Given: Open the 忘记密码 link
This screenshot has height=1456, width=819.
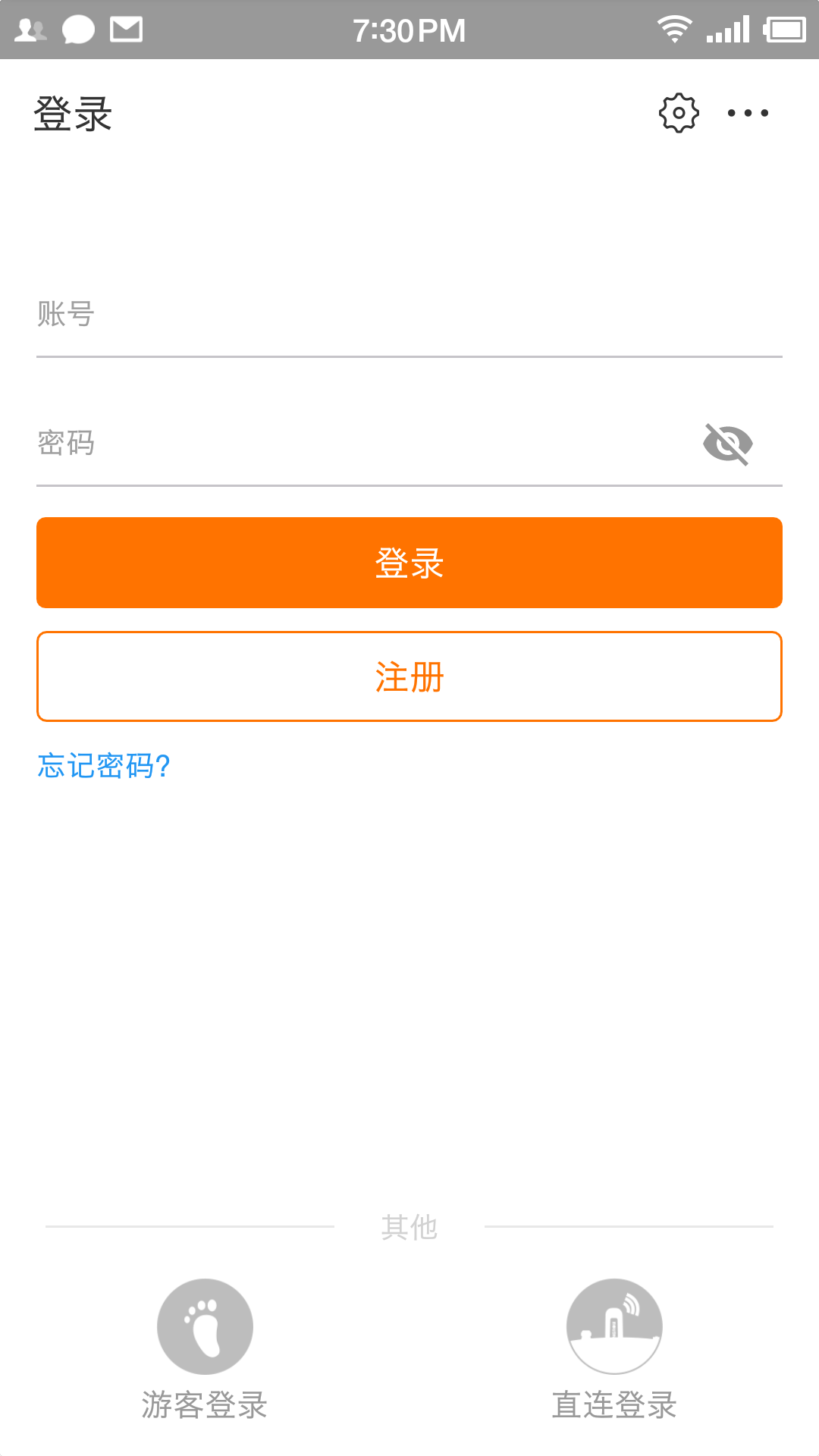Looking at the screenshot, I should pos(104,767).
